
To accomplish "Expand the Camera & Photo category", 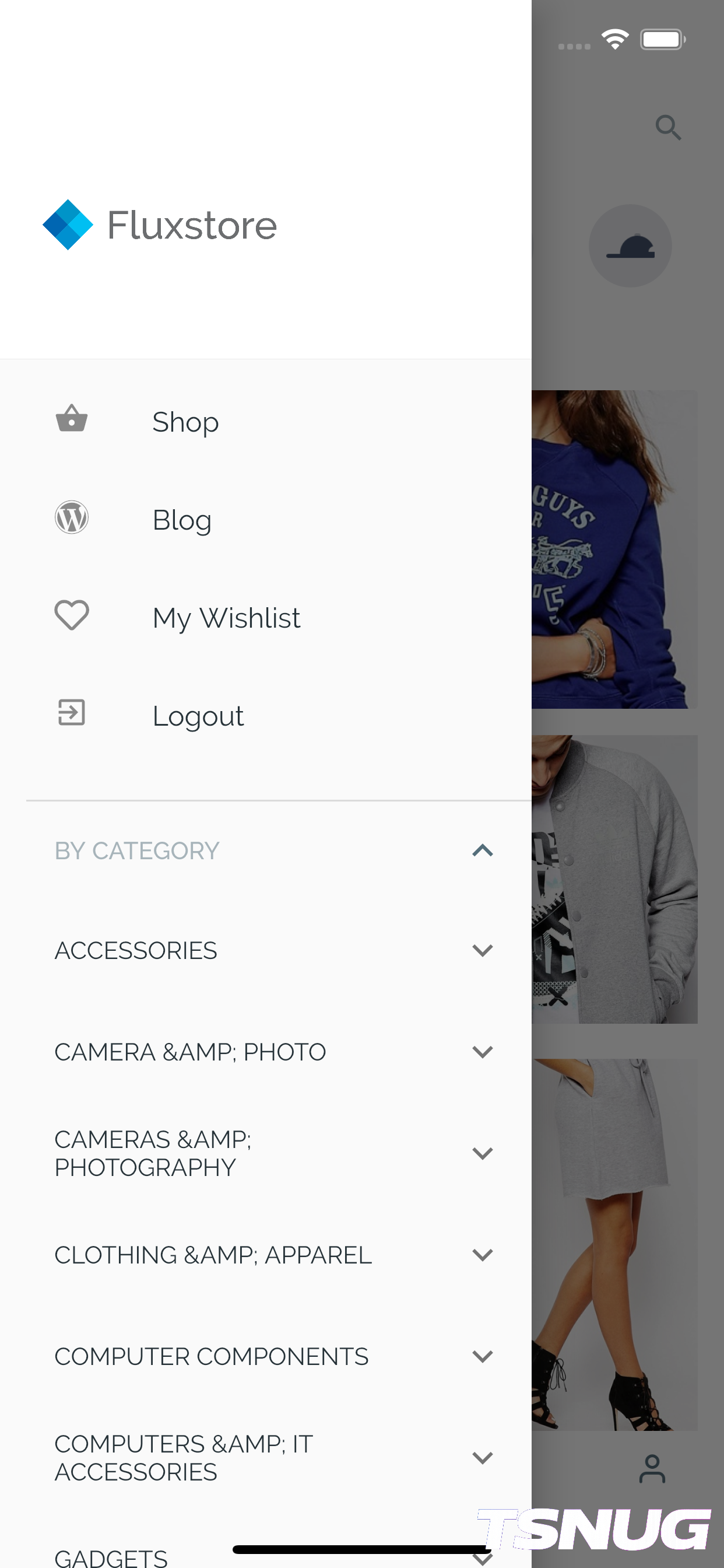I will (x=482, y=1052).
